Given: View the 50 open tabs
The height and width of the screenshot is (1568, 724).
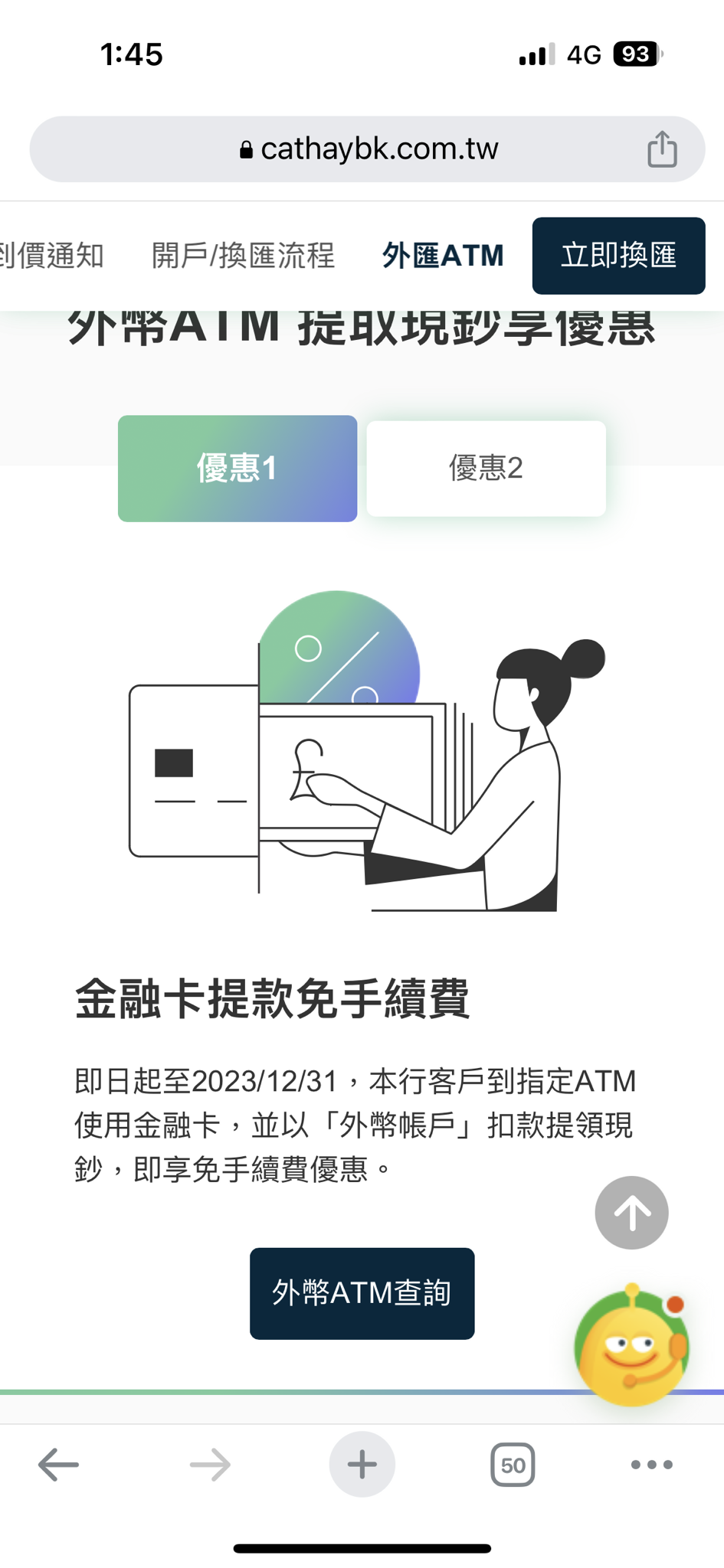Looking at the screenshot, I should pos(513,1465).
